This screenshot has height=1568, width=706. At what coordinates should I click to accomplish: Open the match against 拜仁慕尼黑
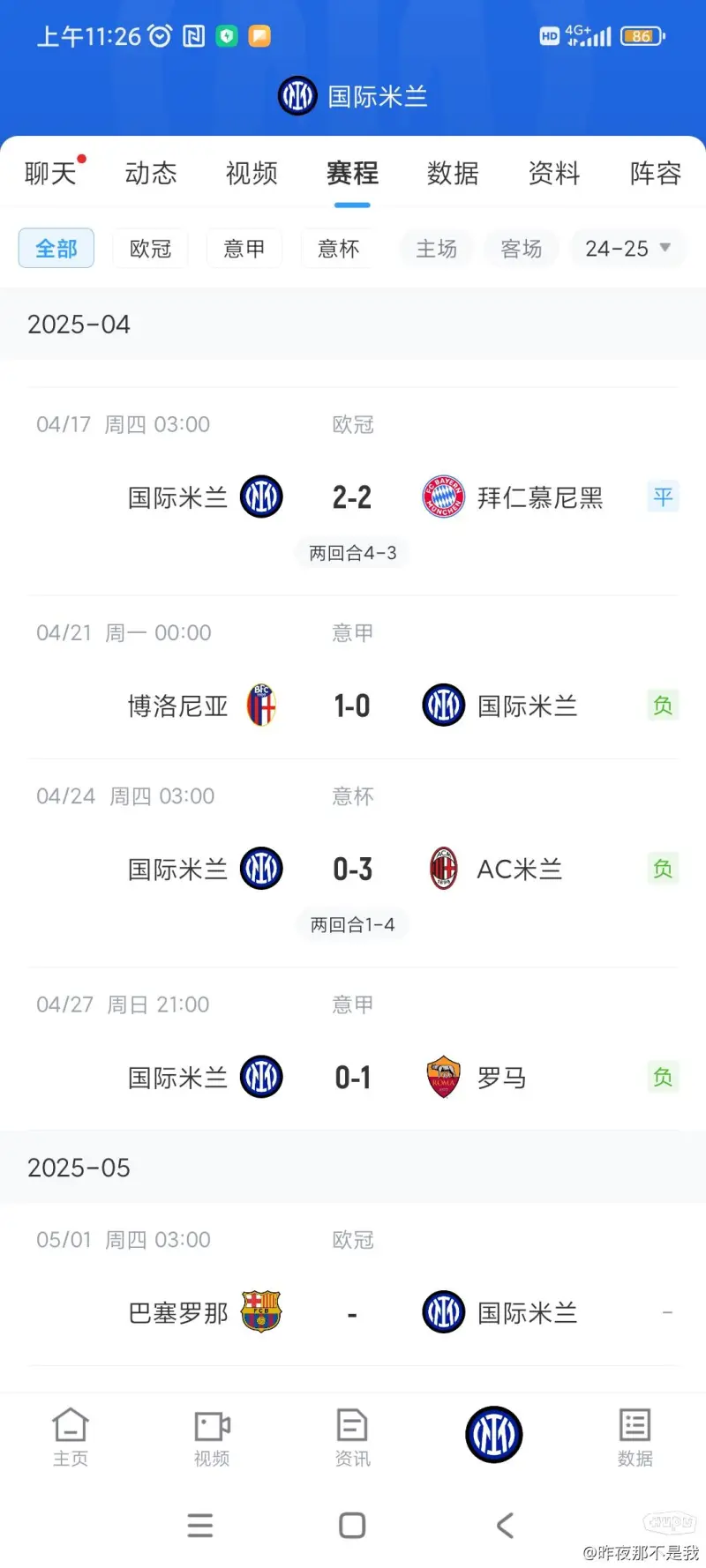pos(353,491)
